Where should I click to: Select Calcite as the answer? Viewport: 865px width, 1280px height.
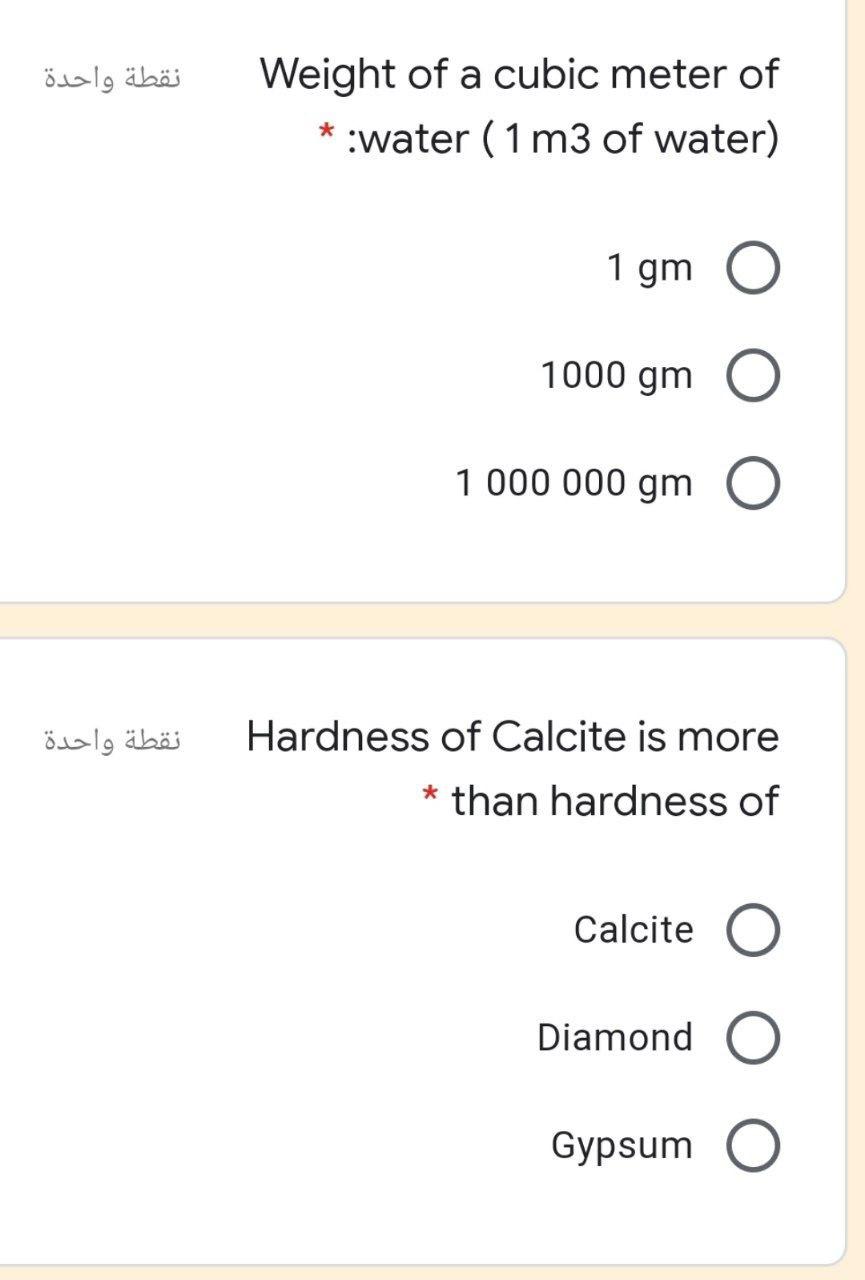coord(755,932)
